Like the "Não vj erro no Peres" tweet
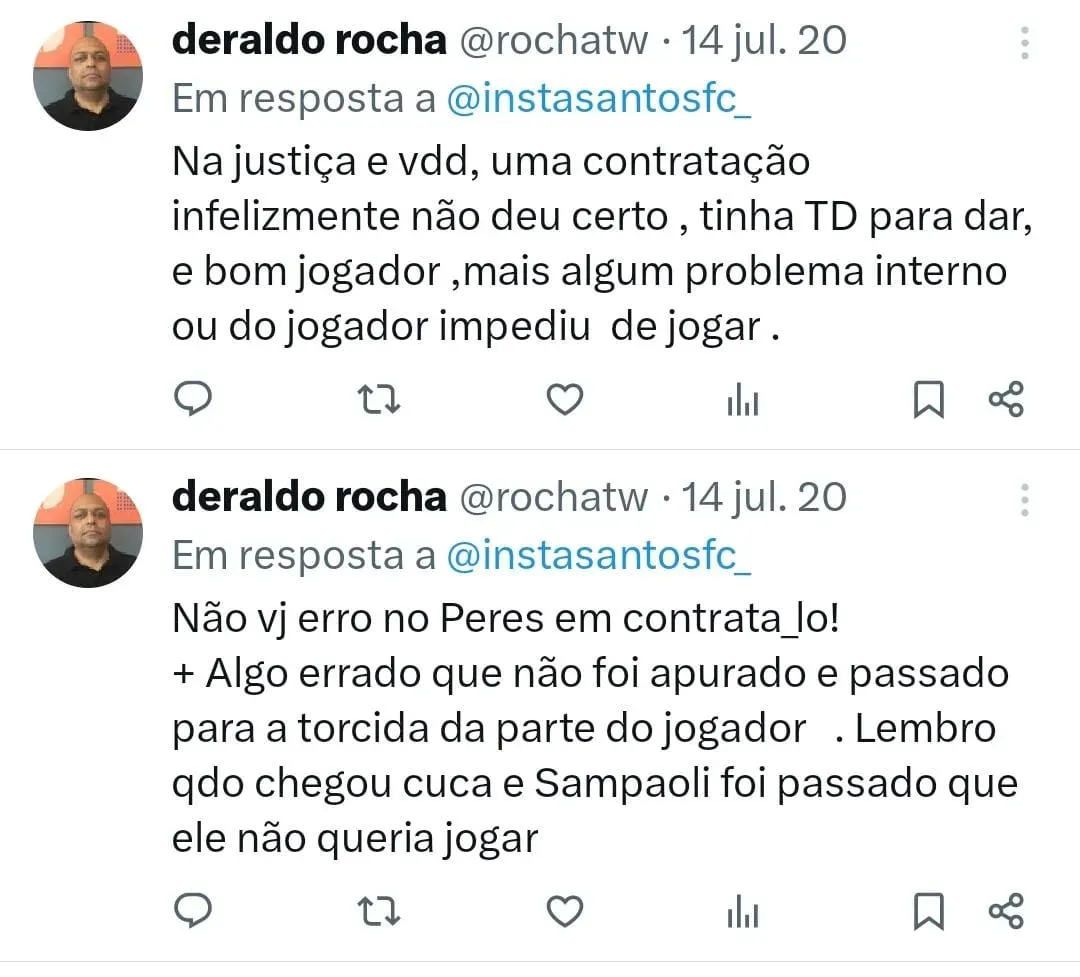The width and height of the screenshot is (1080, 977). coord(565,912)
